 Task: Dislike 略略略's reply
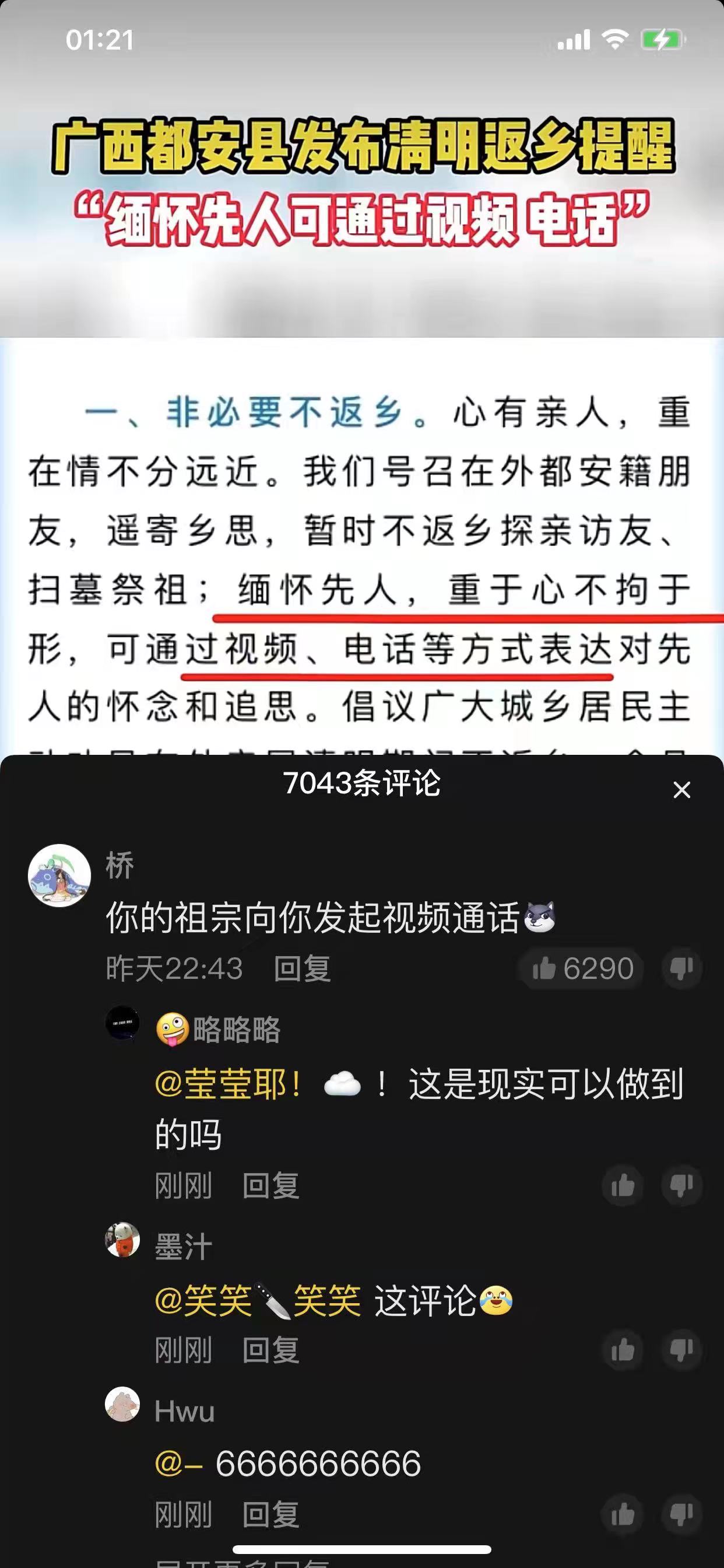click(681, 1185)
